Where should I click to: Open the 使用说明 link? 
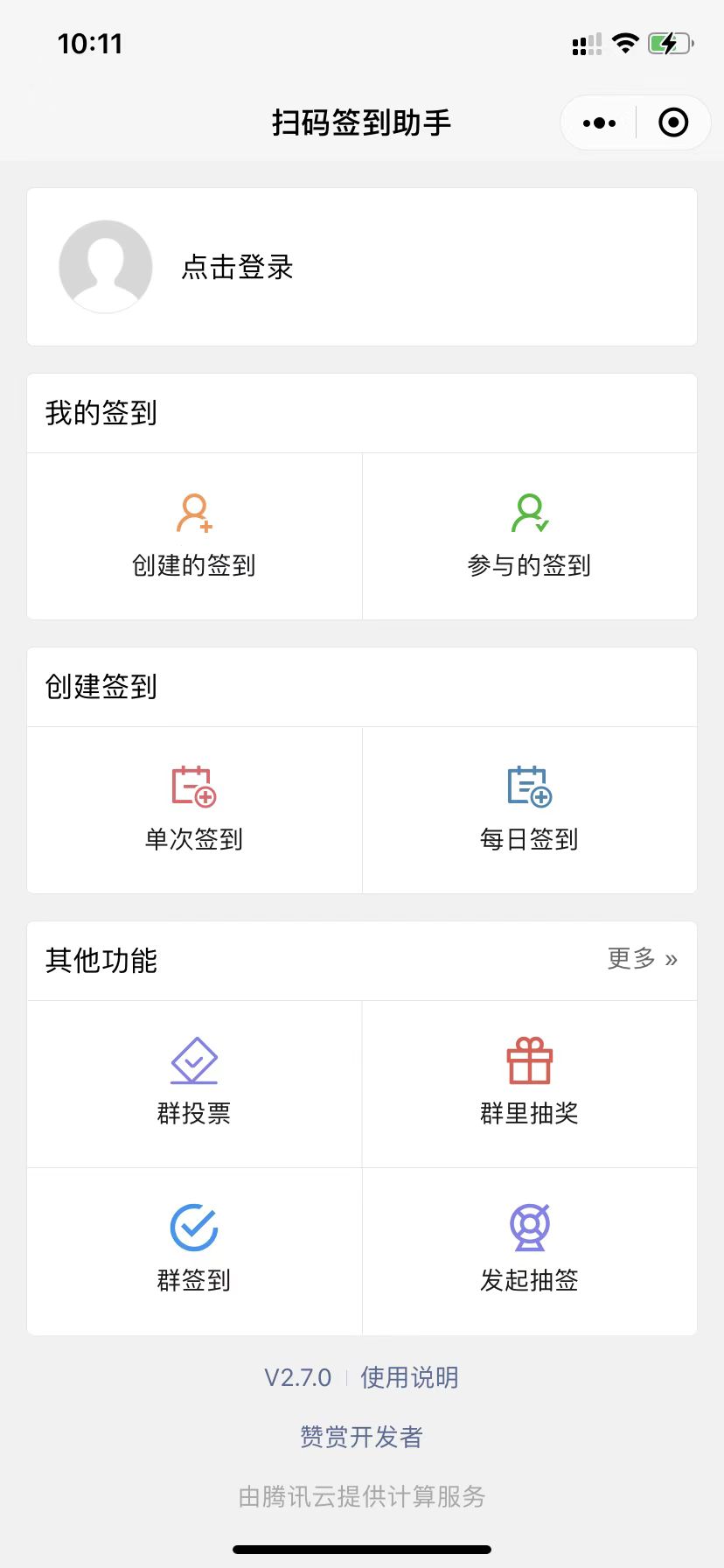(409, 1377)
